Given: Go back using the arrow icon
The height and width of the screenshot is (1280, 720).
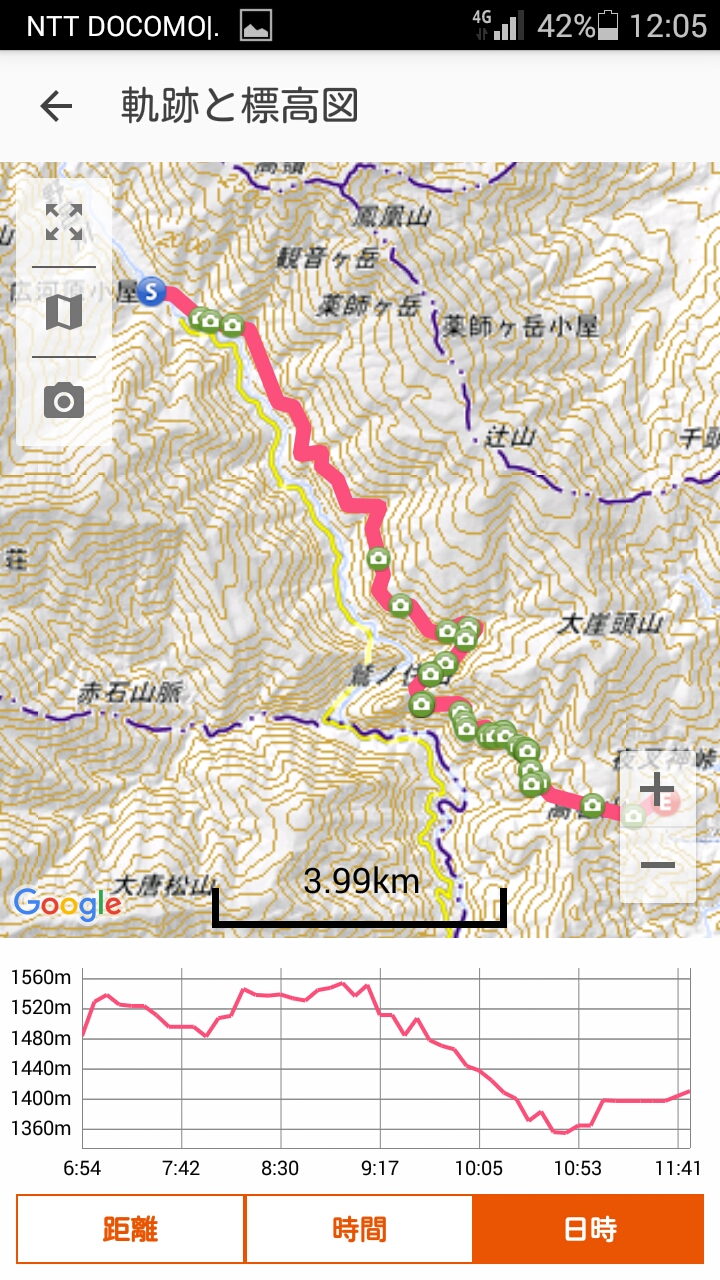Looking at the screenshot, I should (56, 106).
